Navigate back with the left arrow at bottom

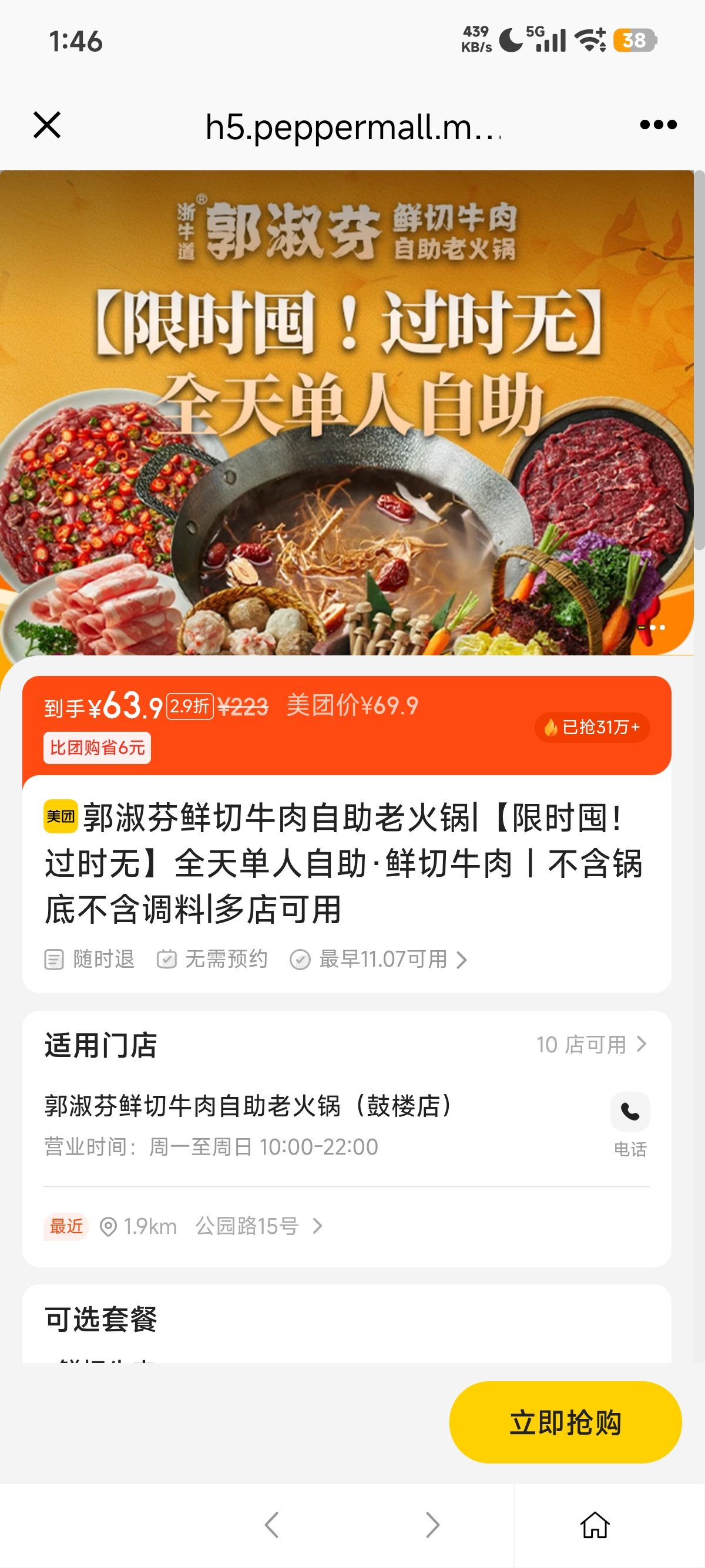[273, 1525]
